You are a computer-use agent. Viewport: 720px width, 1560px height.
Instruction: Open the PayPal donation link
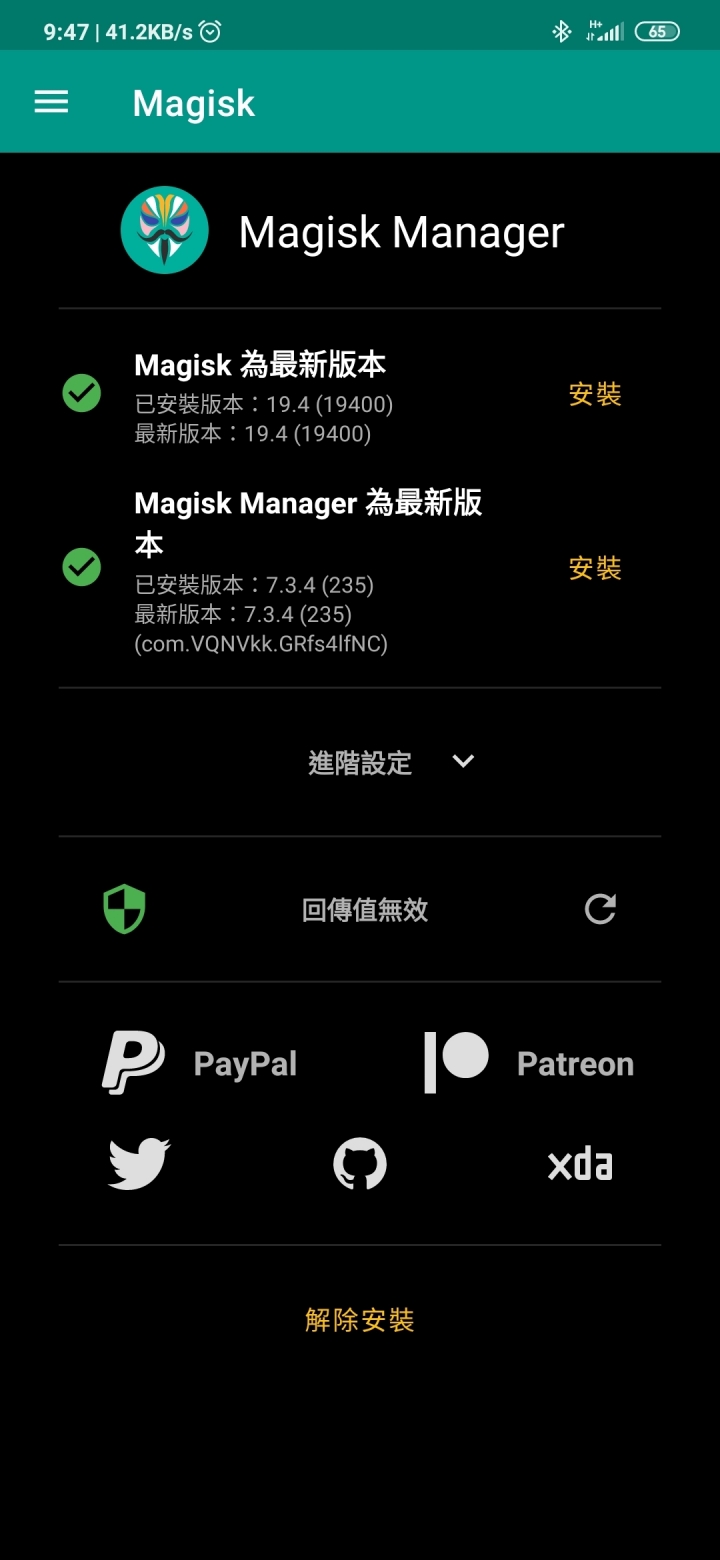[x=199, y=1063]
